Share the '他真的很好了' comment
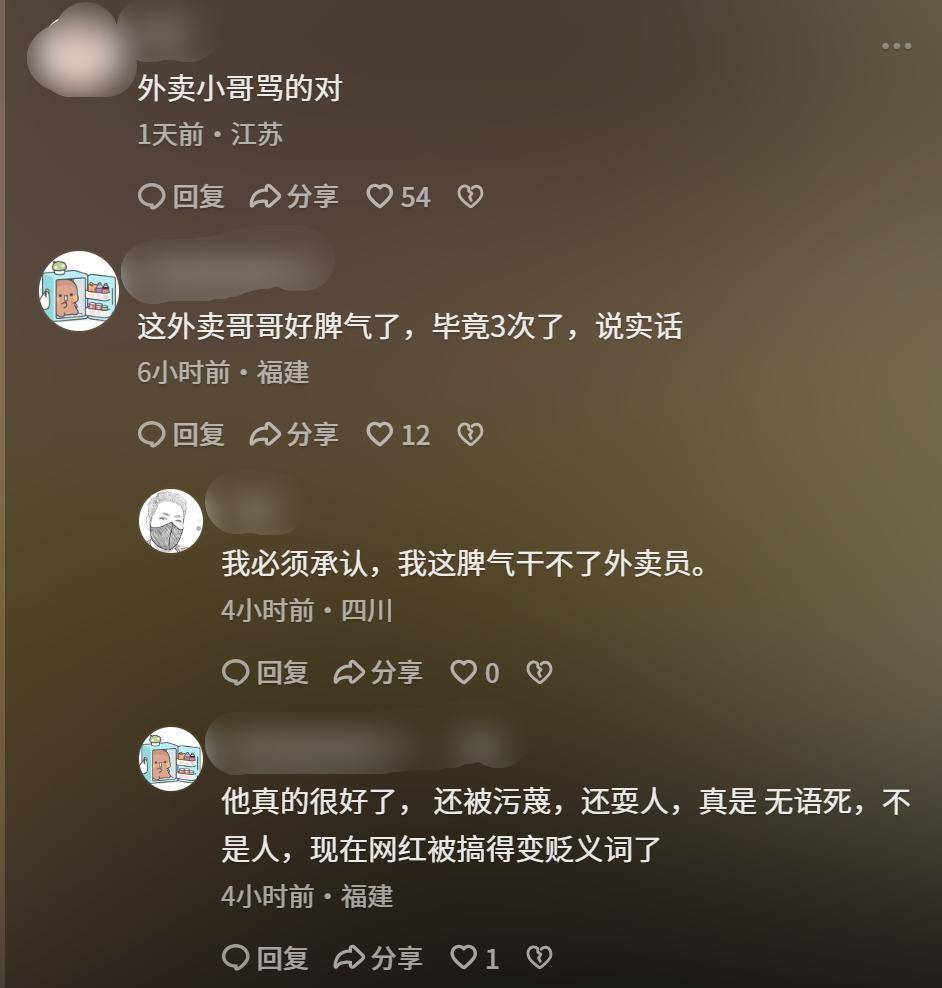Screen dimensions: 942x988 378,958
